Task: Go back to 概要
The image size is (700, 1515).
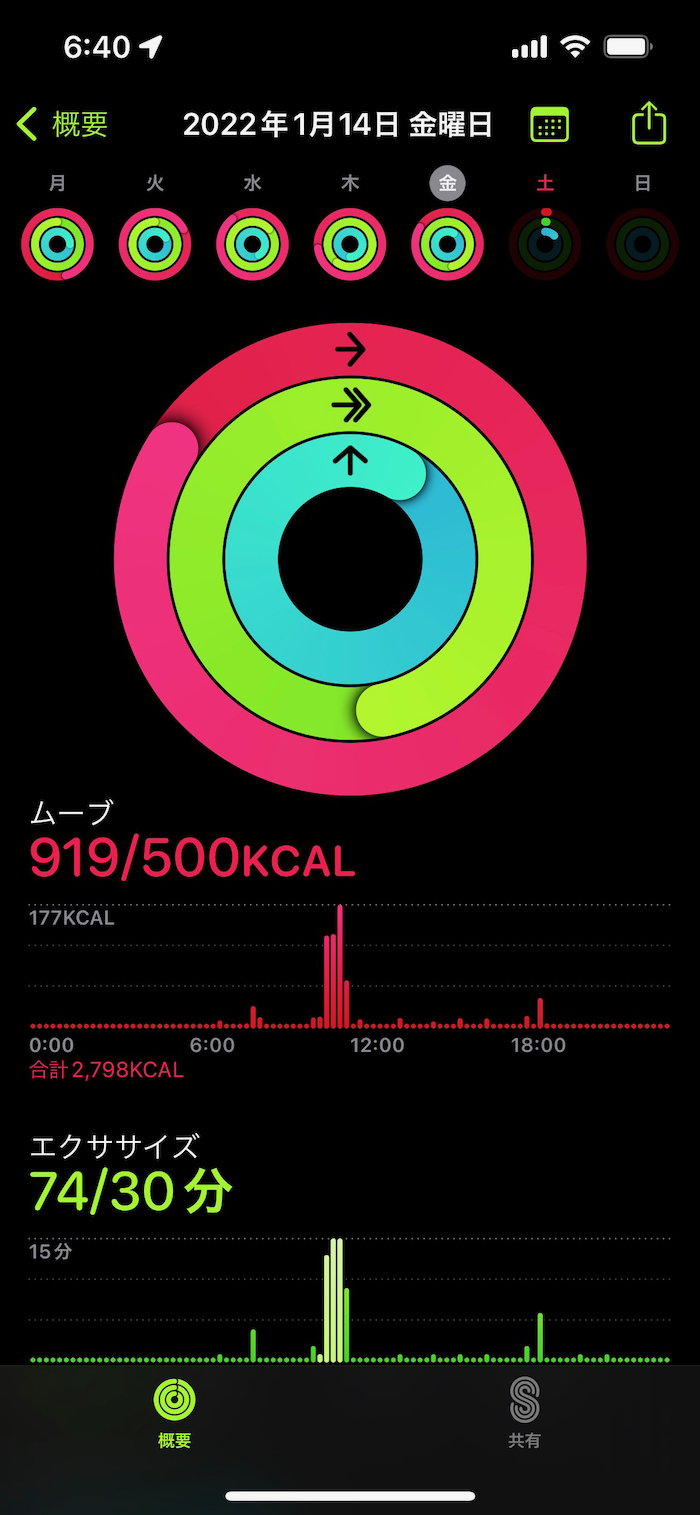Action: click(62, 125)
